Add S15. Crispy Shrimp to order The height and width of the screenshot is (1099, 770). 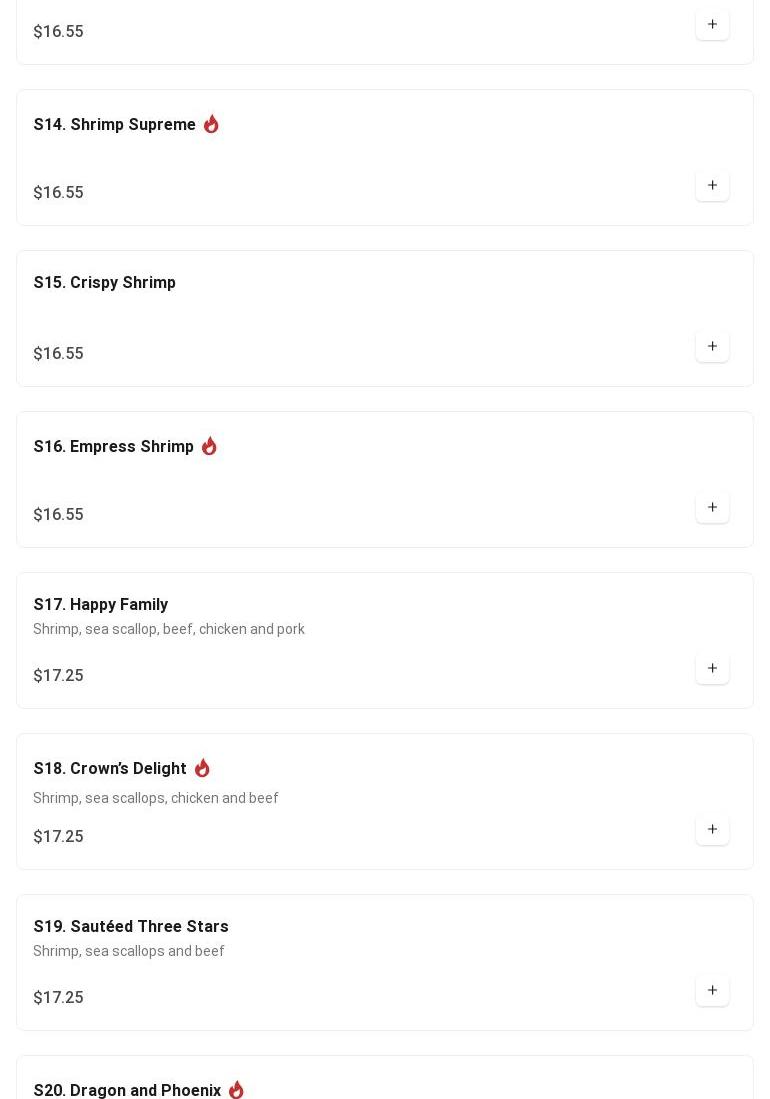pyautogui.click(x=712, y=347)
